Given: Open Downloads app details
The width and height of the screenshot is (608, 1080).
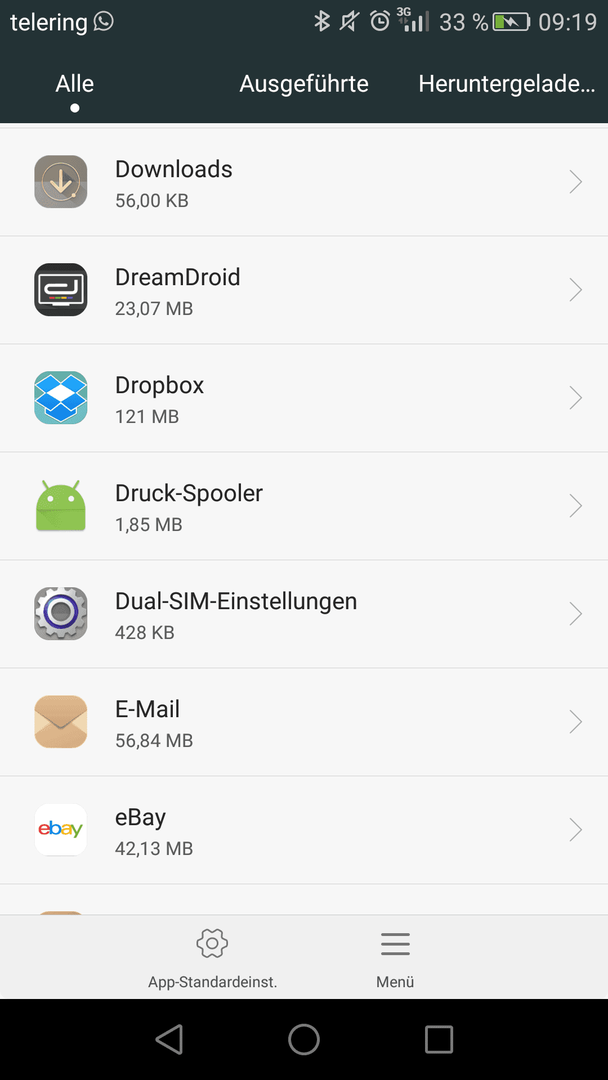Looking at the screenshot, I should (304, 183).
